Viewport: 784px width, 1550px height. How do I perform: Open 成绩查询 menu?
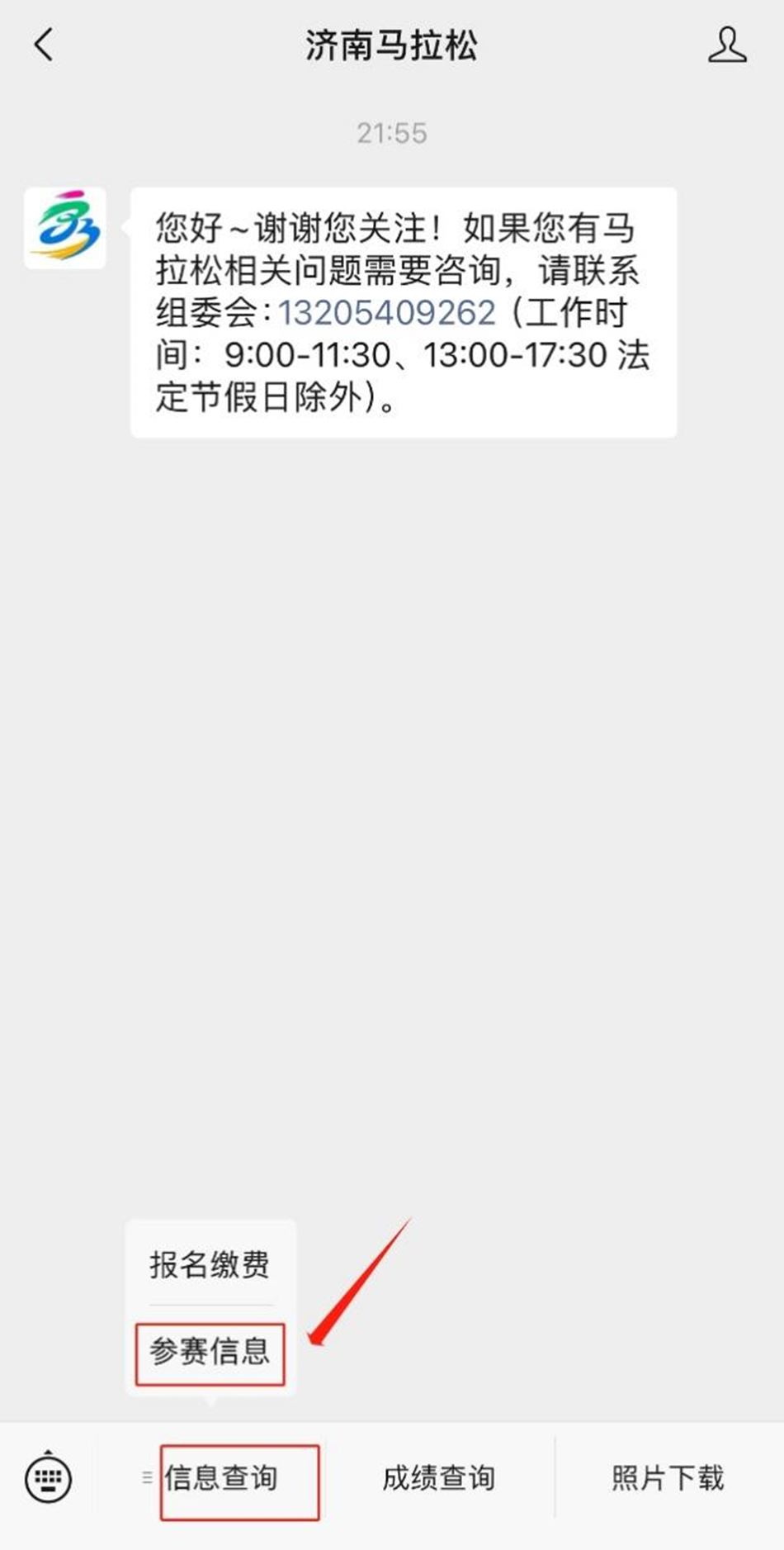(438, 1478)
